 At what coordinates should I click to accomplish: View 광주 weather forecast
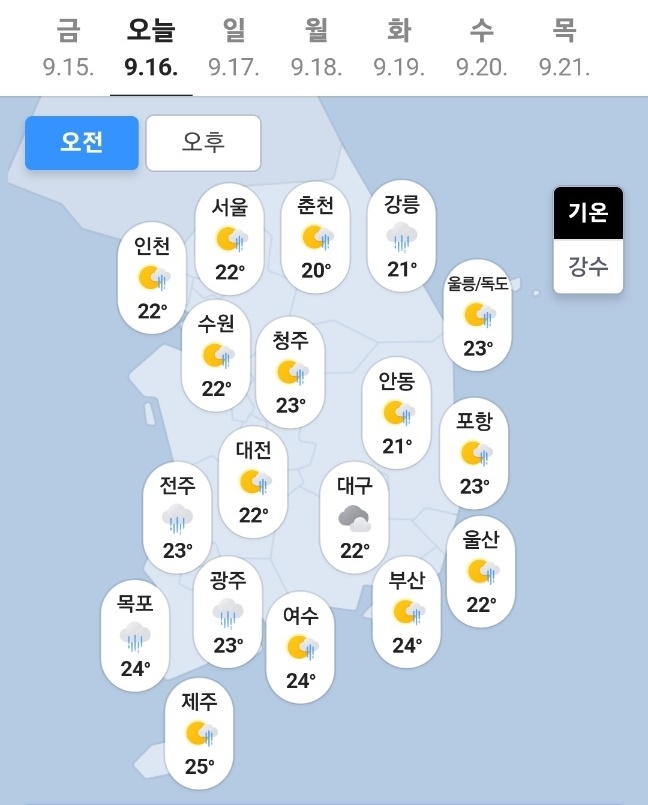pyautogui.click(x=228, y=612)
